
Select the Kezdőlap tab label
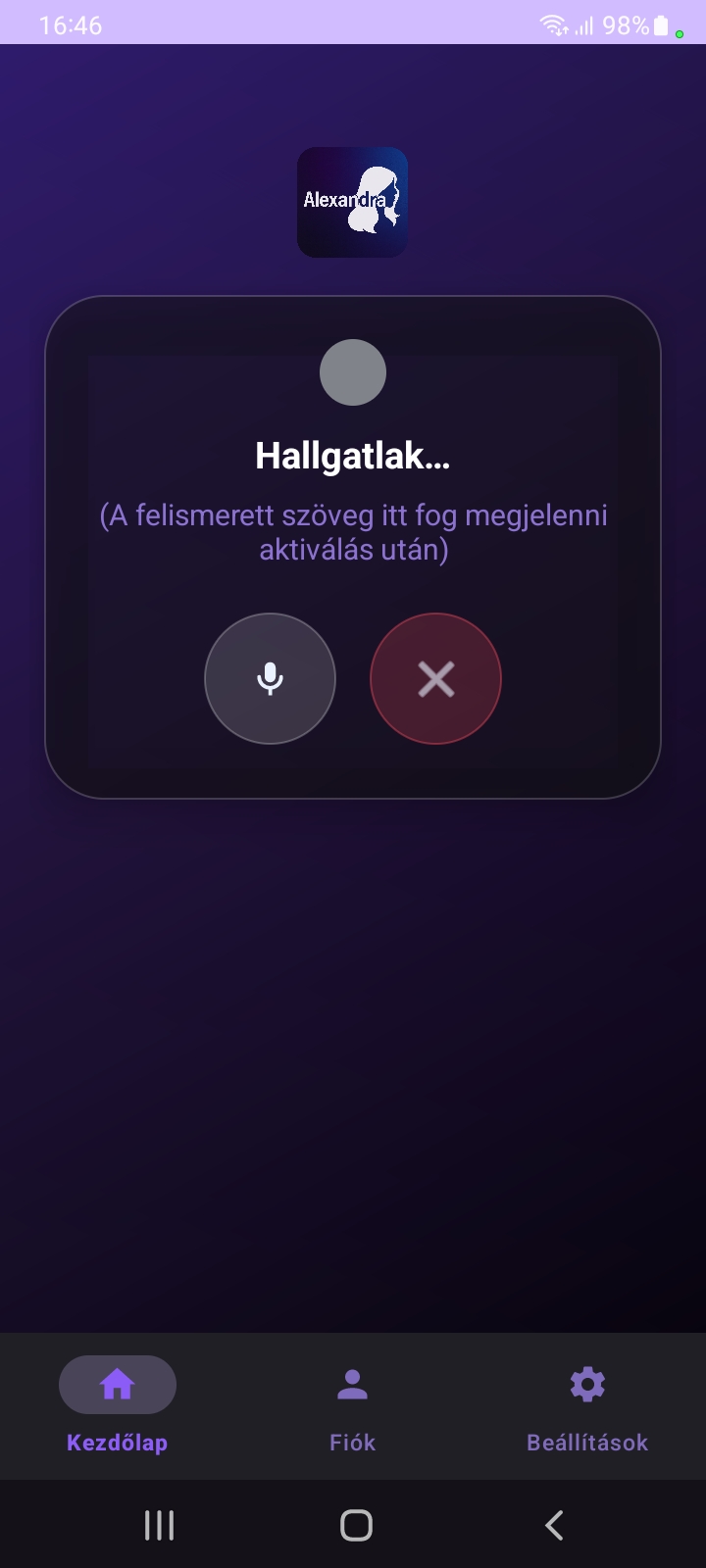tap(117, 1443)
